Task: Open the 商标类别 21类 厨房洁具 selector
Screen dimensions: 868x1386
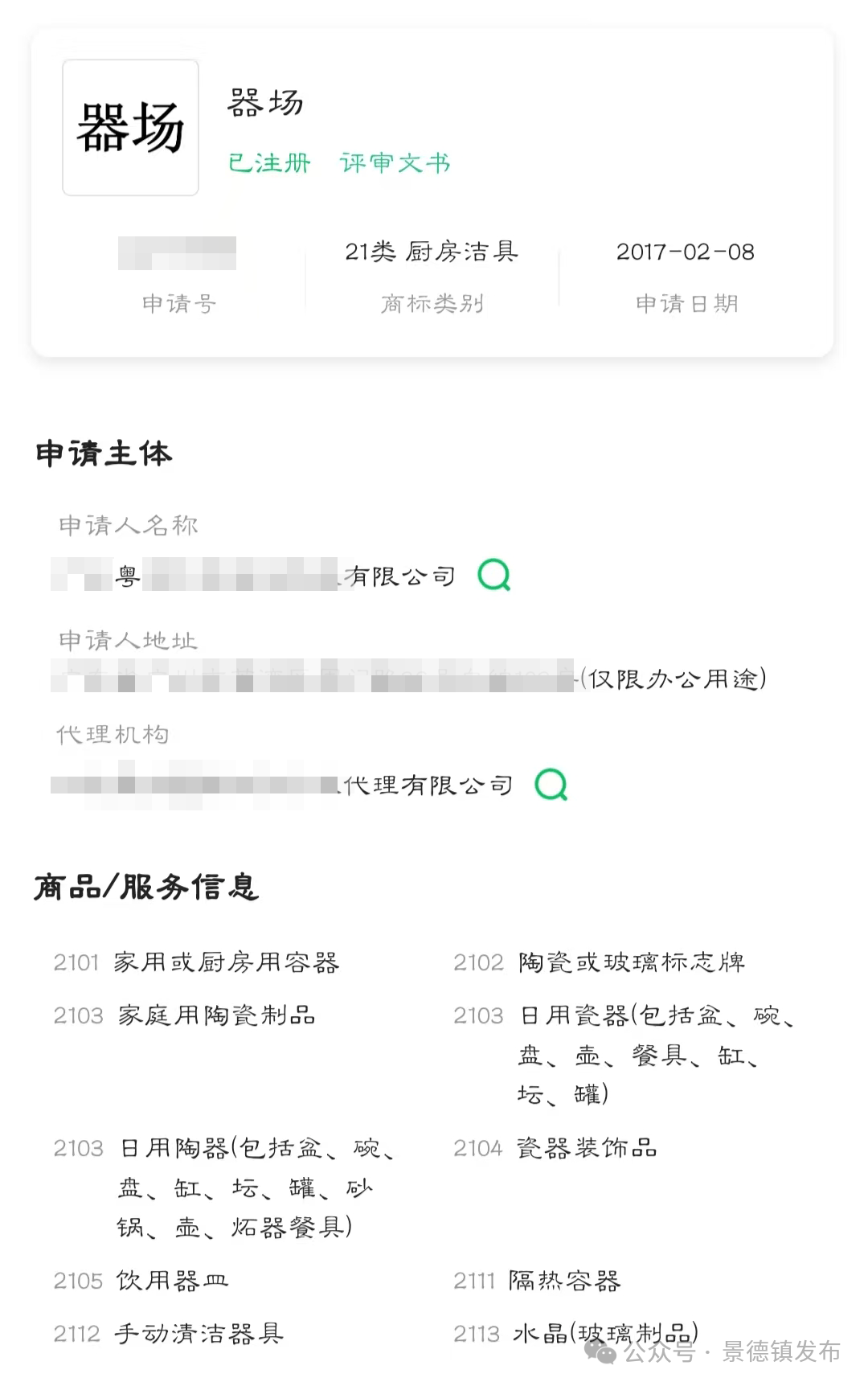Action: (x=432, y=251)
